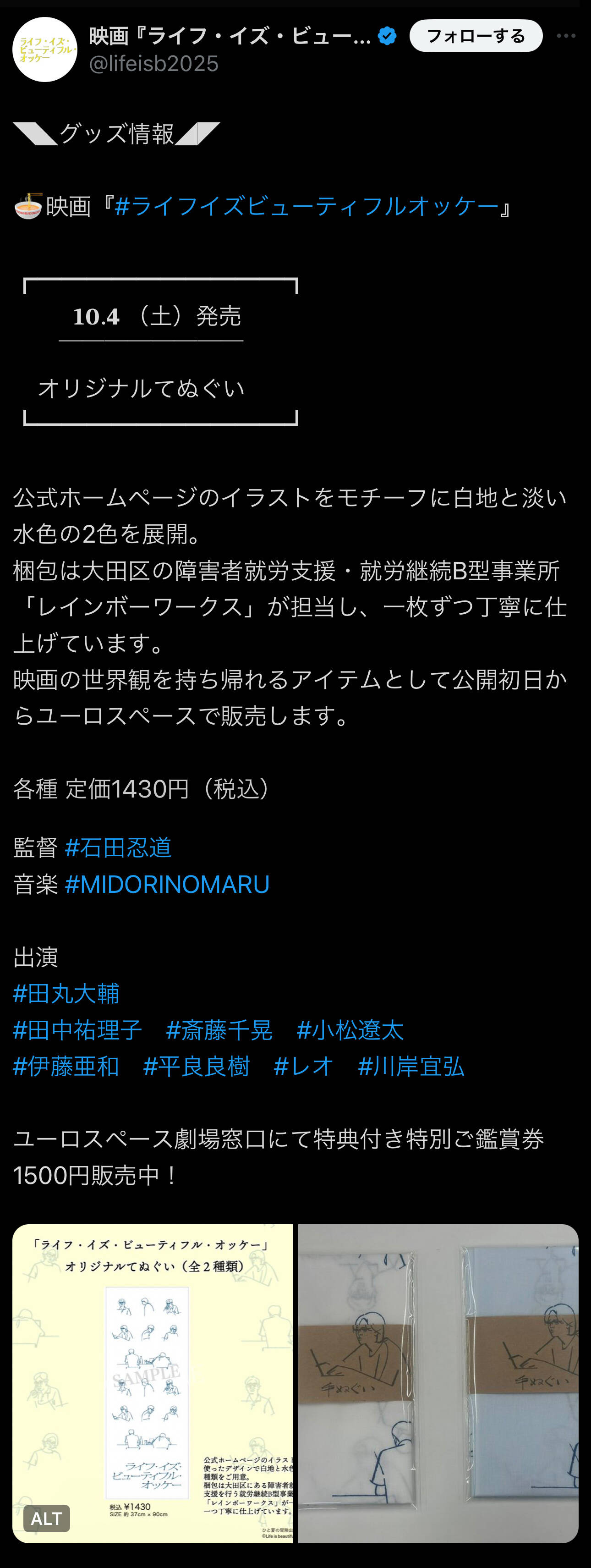Open the post's overflow menu
The height and width of the screenshot is (1568, 591).
click(565, 36)
